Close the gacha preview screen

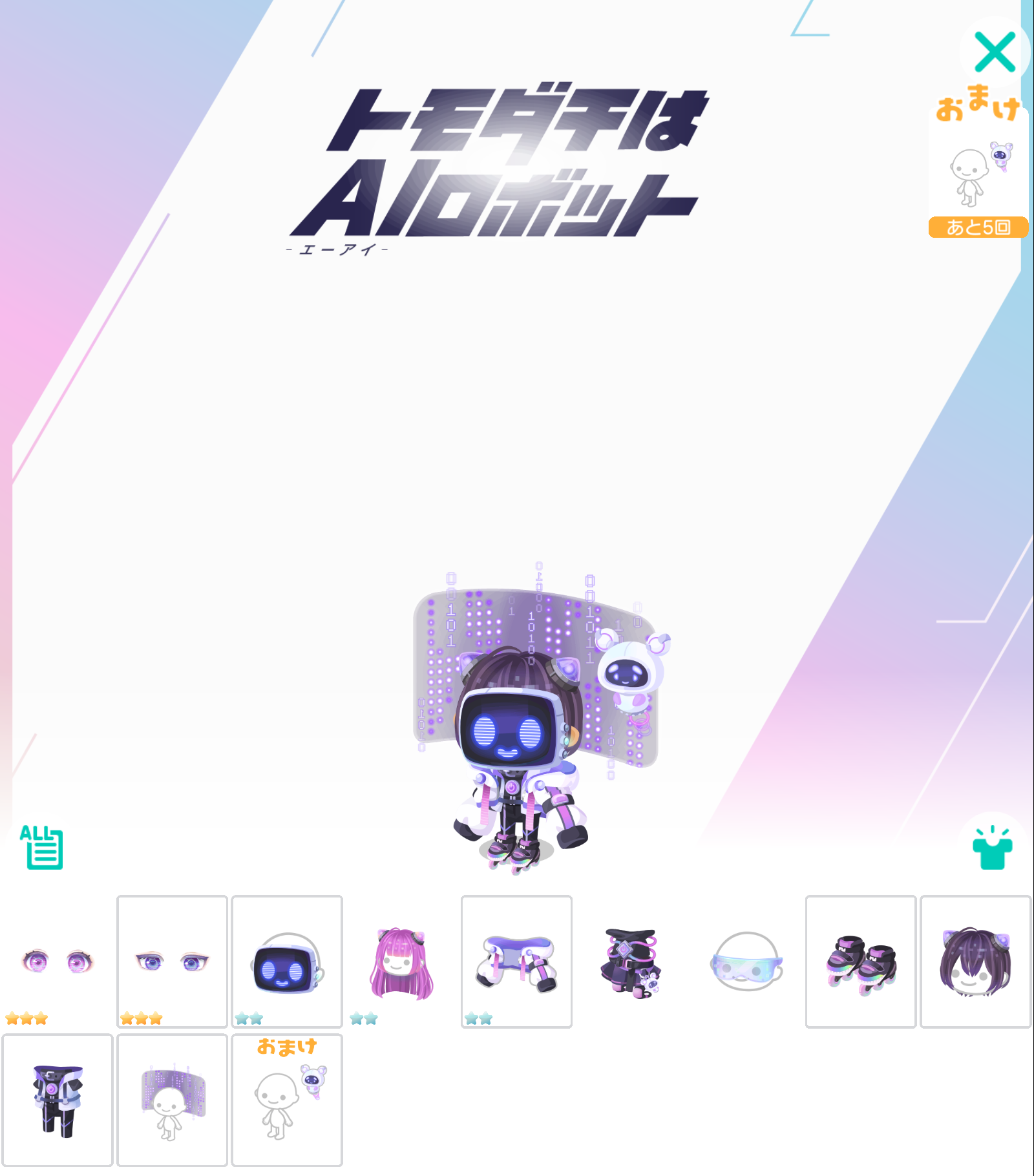(x=995, y=52)
